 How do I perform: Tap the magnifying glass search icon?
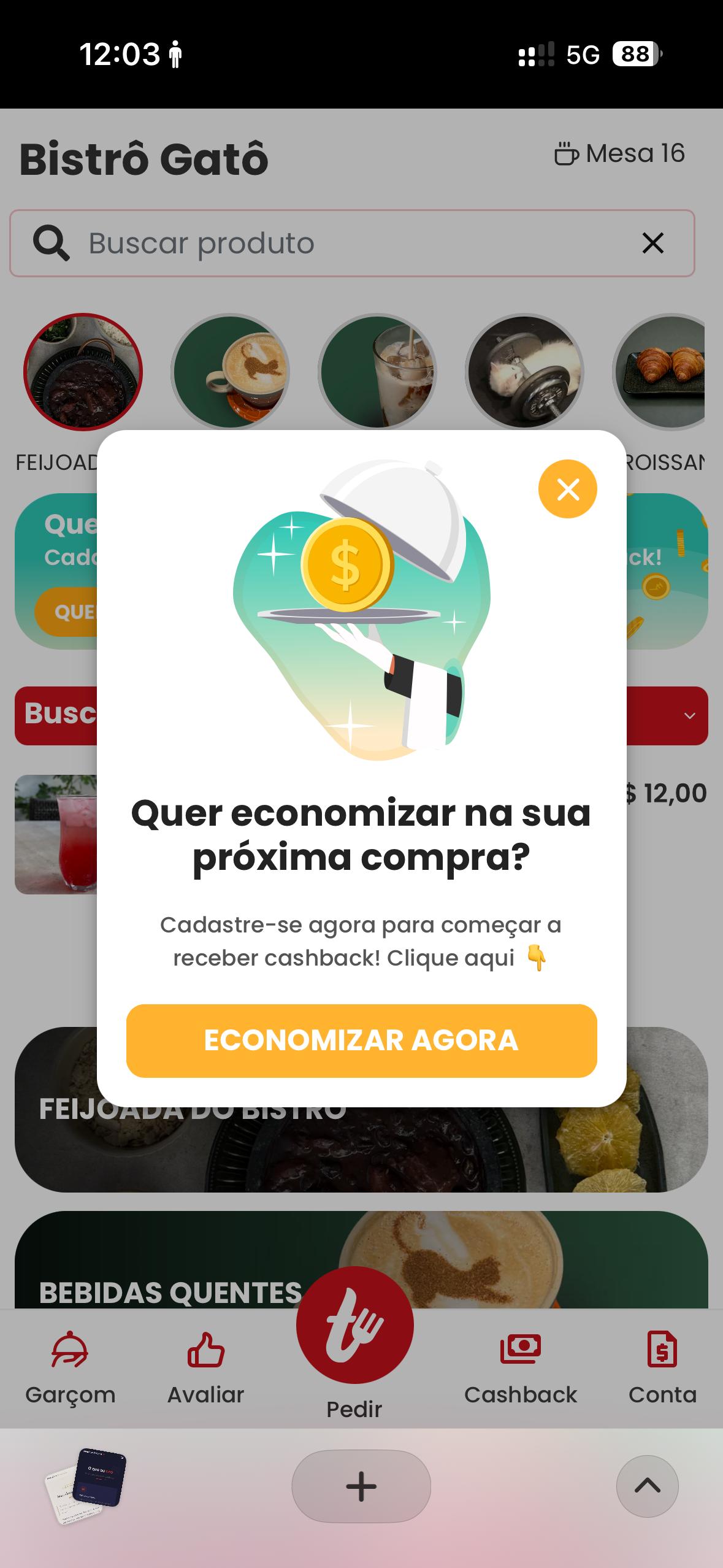pos(51,242)
